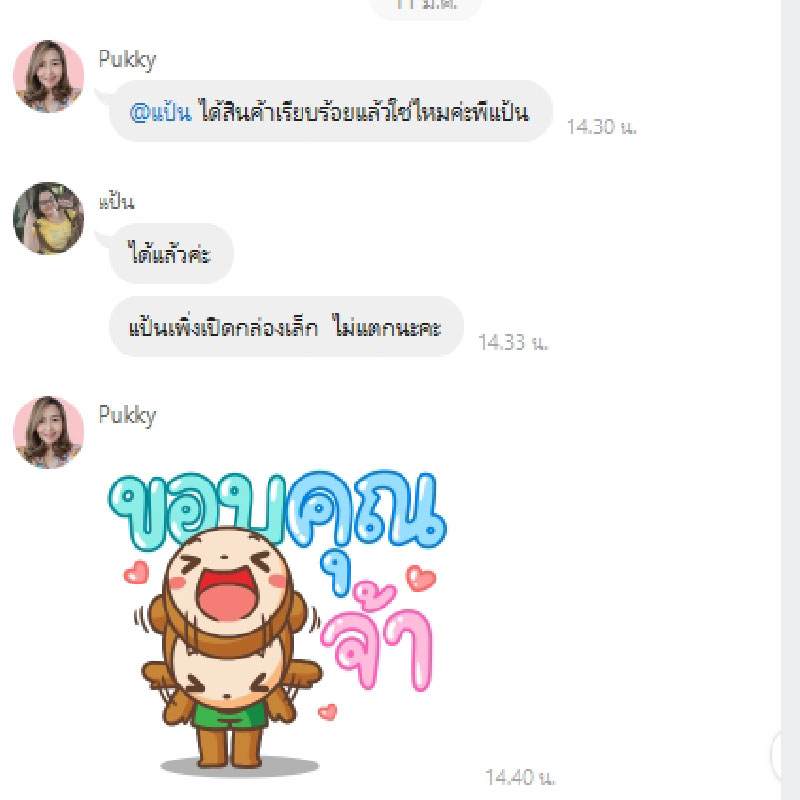The height and width of the screenshot is (800, 800).
Task: Tap Pukky's avatar above the thank-you sticker
Action: coord(48,432)
